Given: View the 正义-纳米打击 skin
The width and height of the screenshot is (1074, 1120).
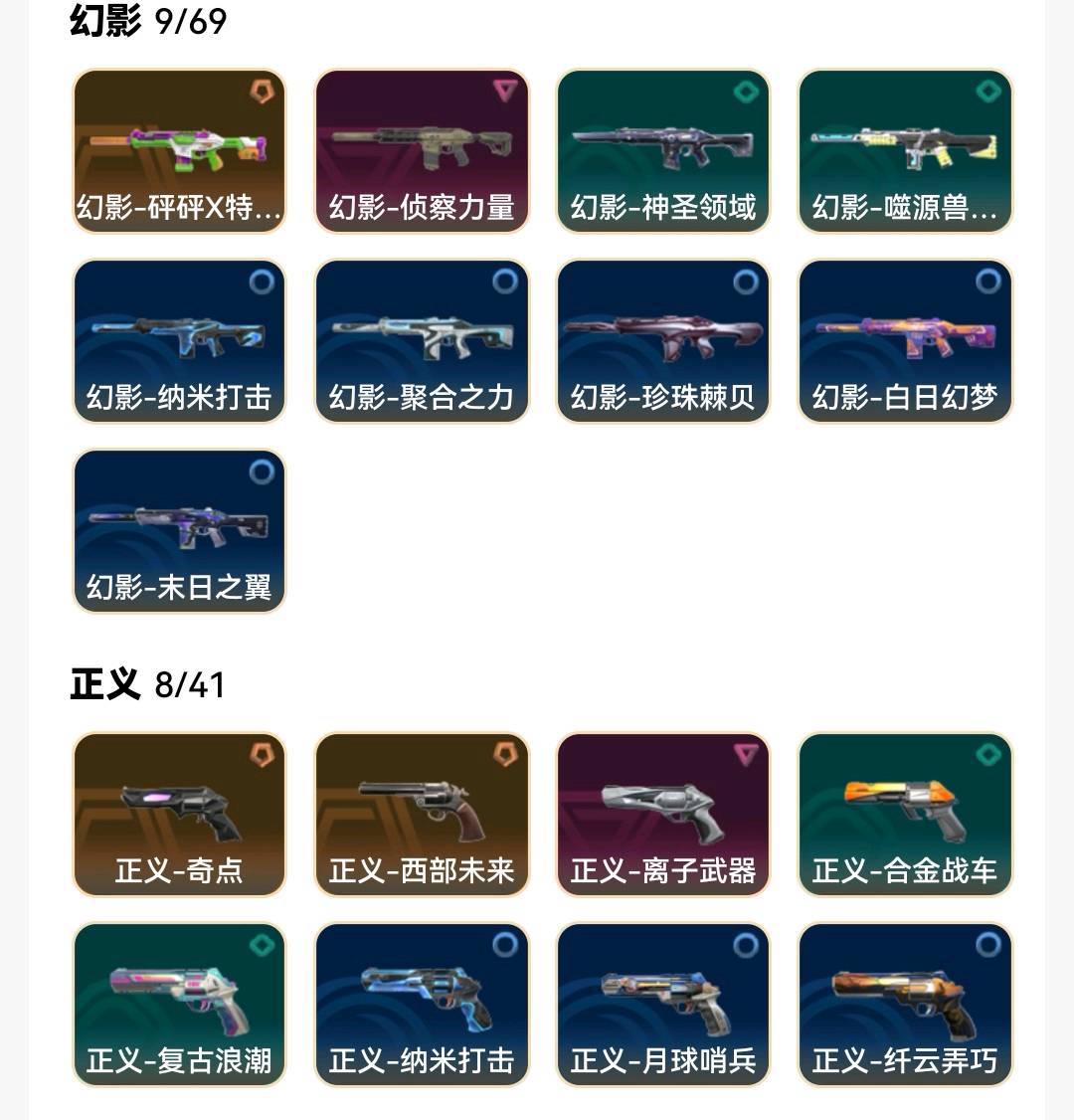Looking at the screenshot, I should click(422, 1005).
